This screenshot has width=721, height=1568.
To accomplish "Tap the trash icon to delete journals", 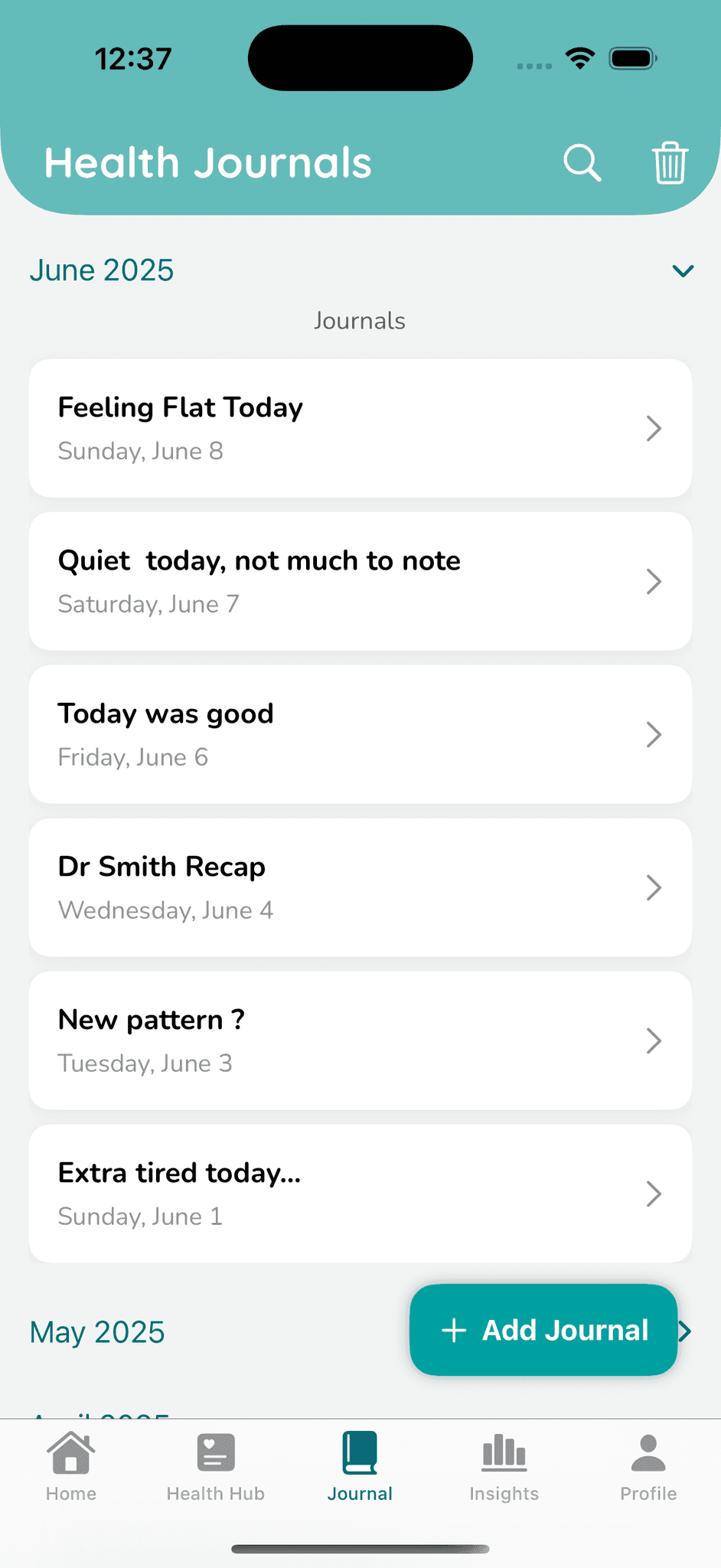I will tap(670, 163).
